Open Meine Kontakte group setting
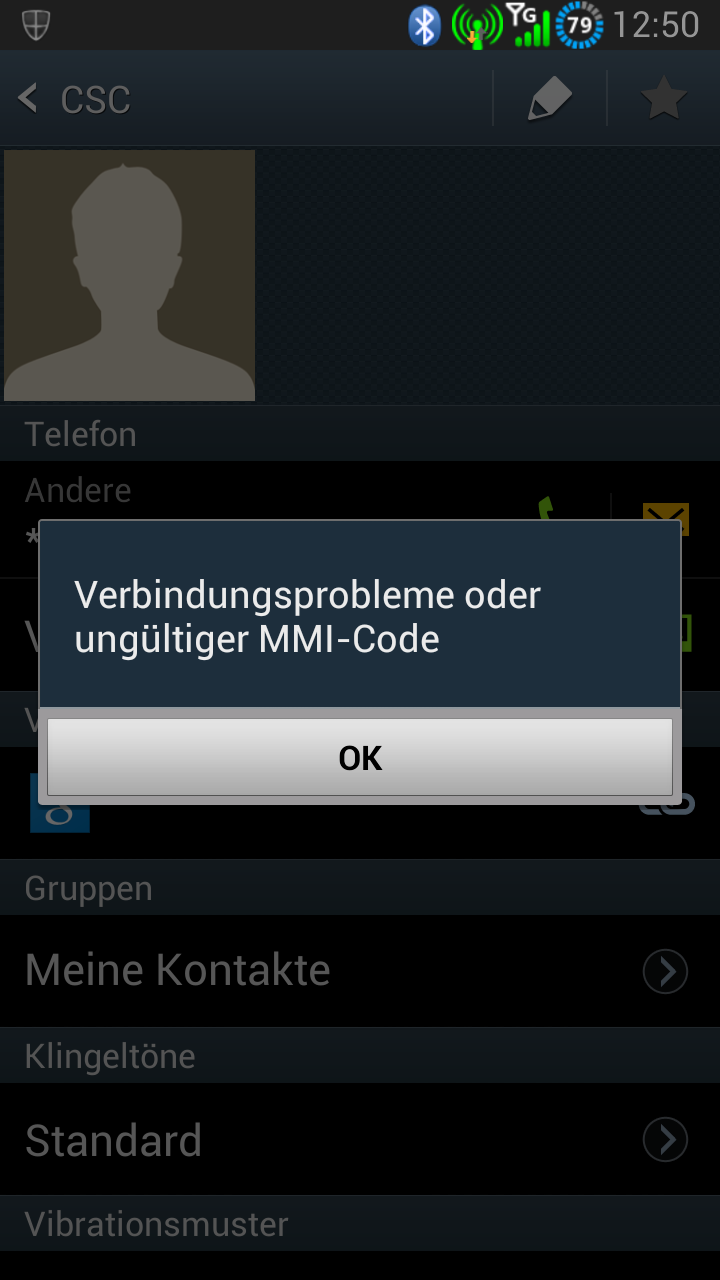720x1280 pixels. (x=360, y=971)
